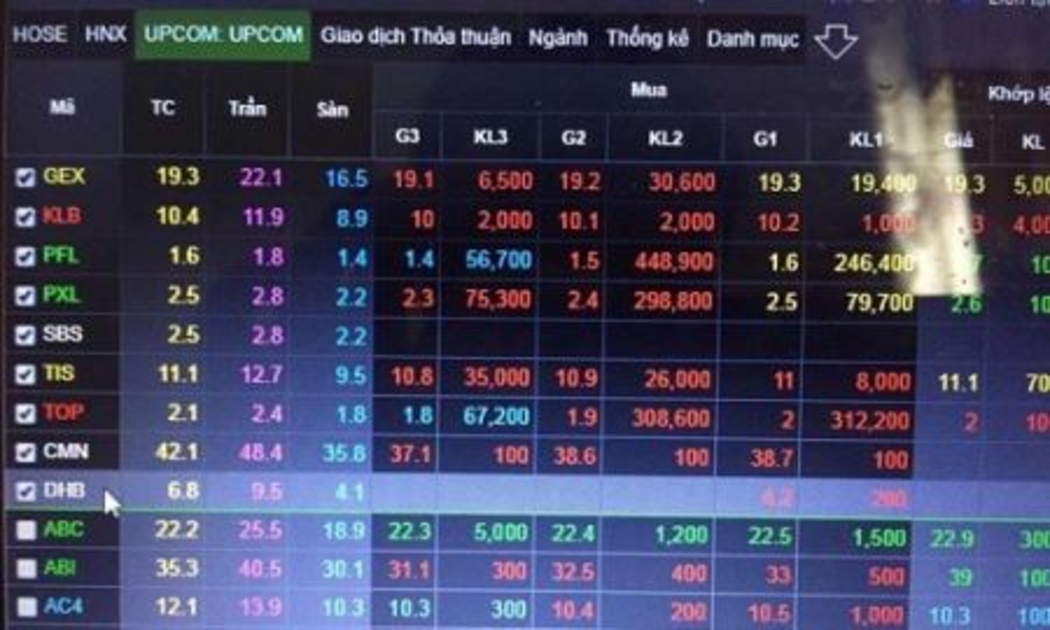Image resolution: width=1050 pixels, height=630 pixels.
Task: Open the Thống kê tab
Action: click(x=646, y=38)
